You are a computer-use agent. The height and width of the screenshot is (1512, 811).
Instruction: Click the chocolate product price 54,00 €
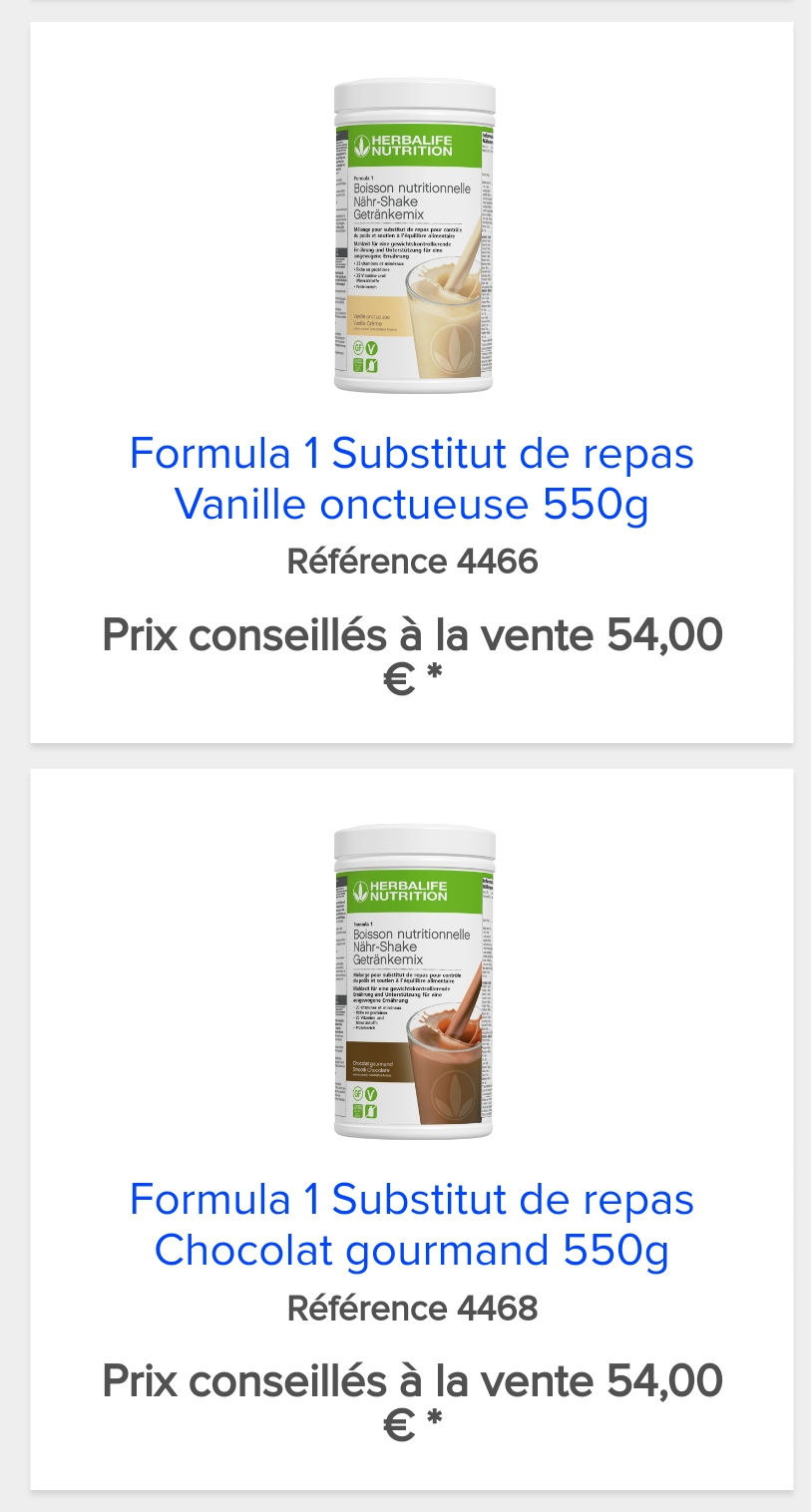[x=660, y=1381]
